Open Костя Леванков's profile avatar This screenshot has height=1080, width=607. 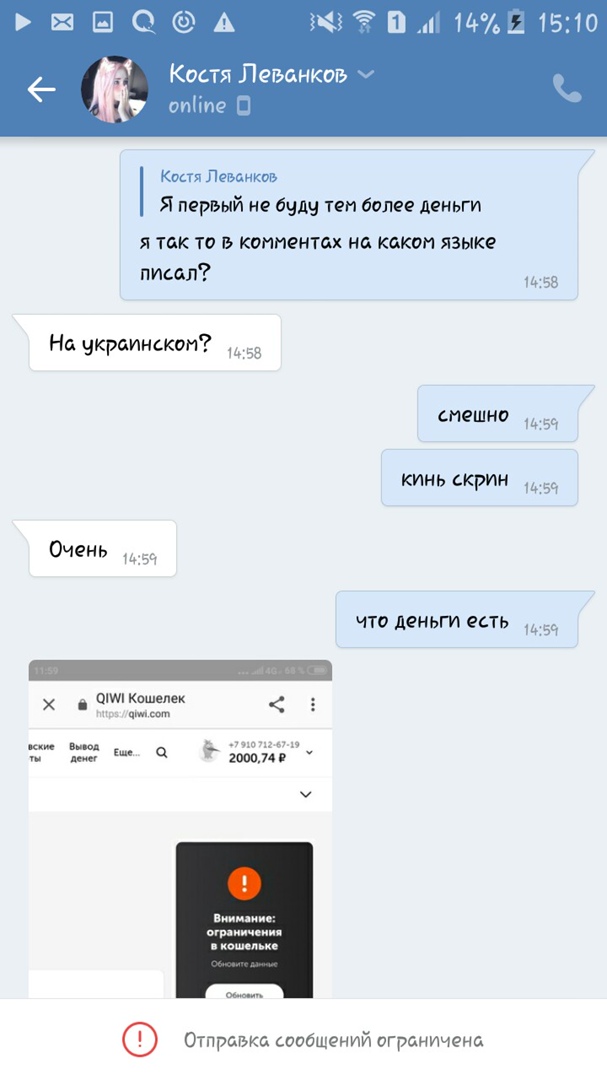point(114,90)
